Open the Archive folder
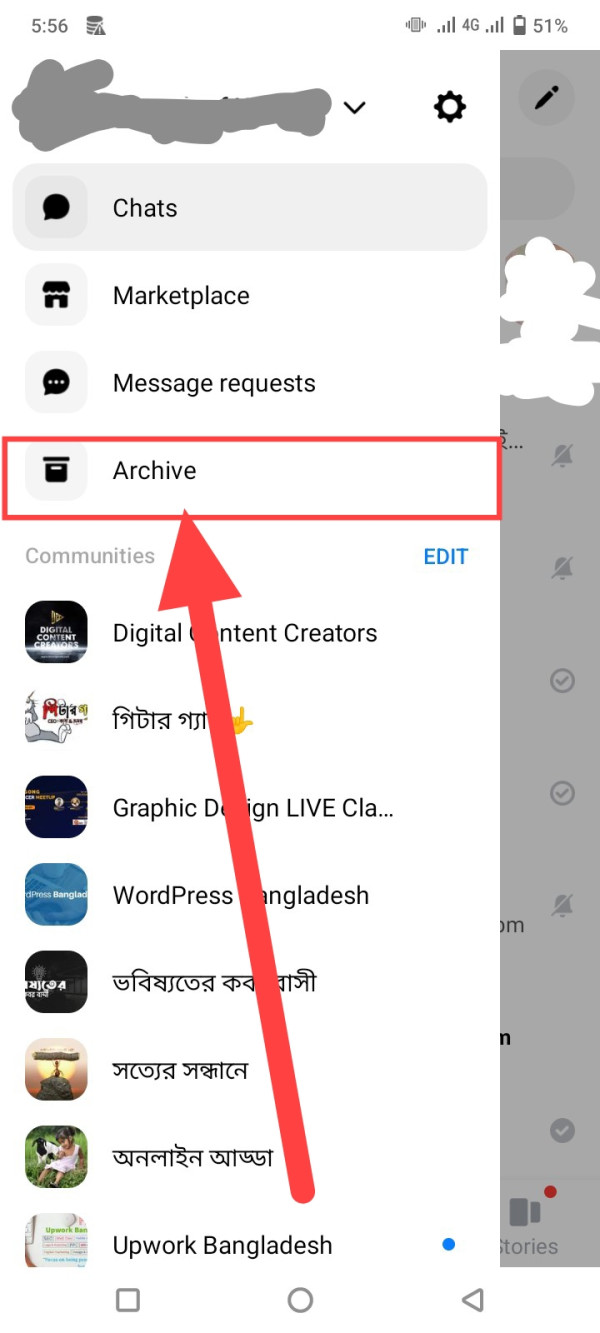Viewport: 600px width, 1333px height. 249,471
